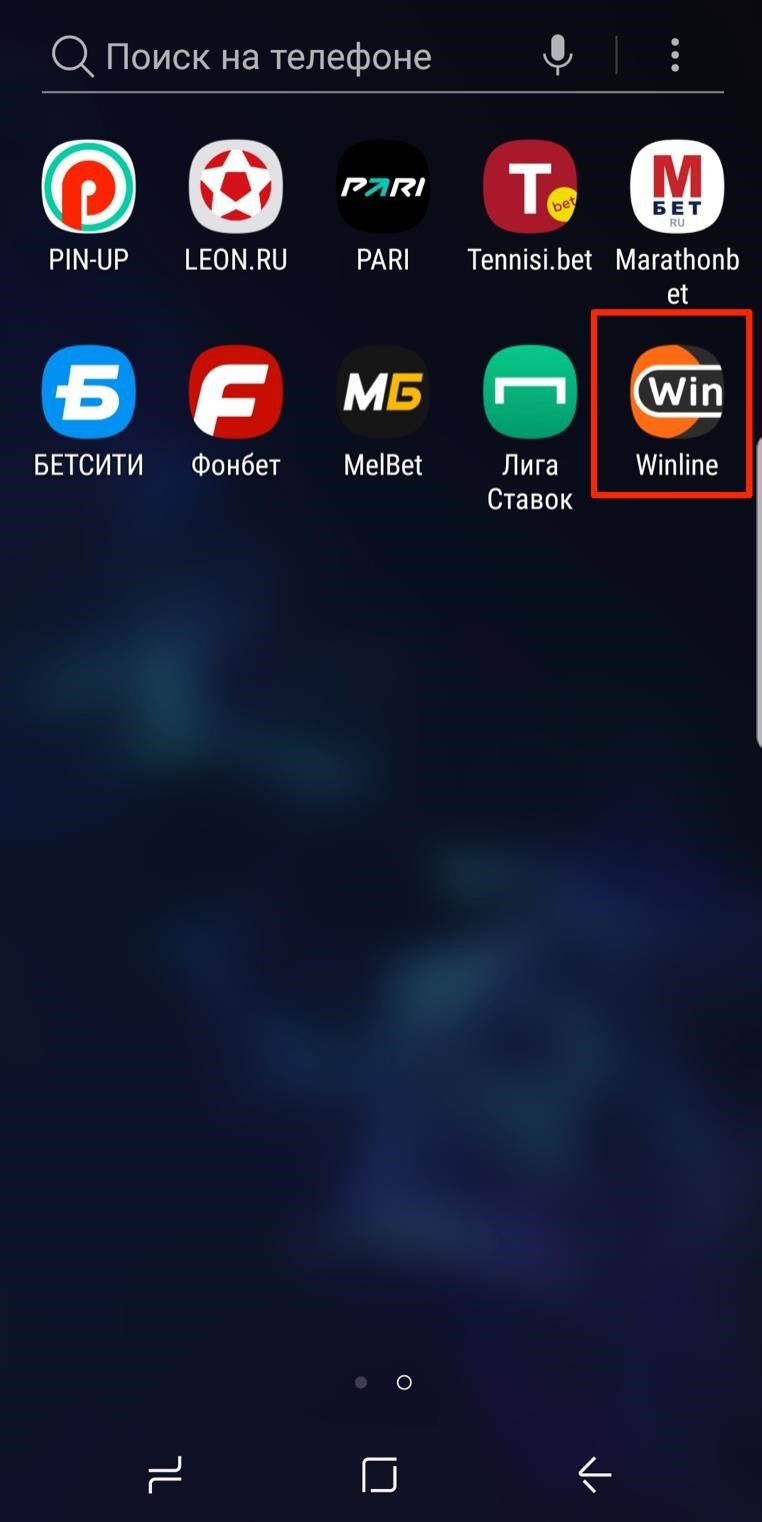The width and height of the screenshot is (762, 1522).
Task: Open the three-dot overflow menu
Action: pos(675,55)
